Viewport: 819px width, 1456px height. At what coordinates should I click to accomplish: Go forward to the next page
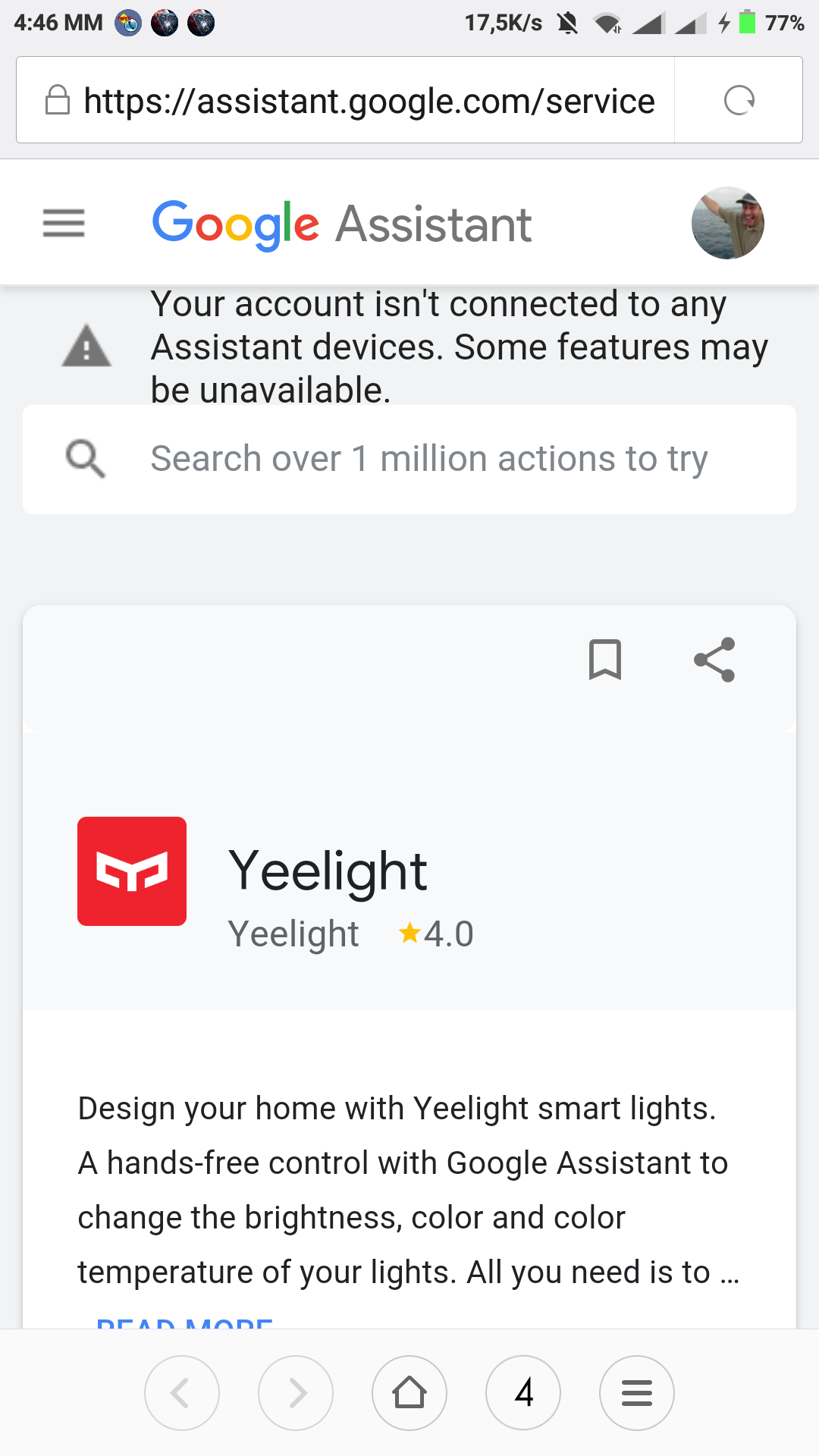tap(296, 1393)
